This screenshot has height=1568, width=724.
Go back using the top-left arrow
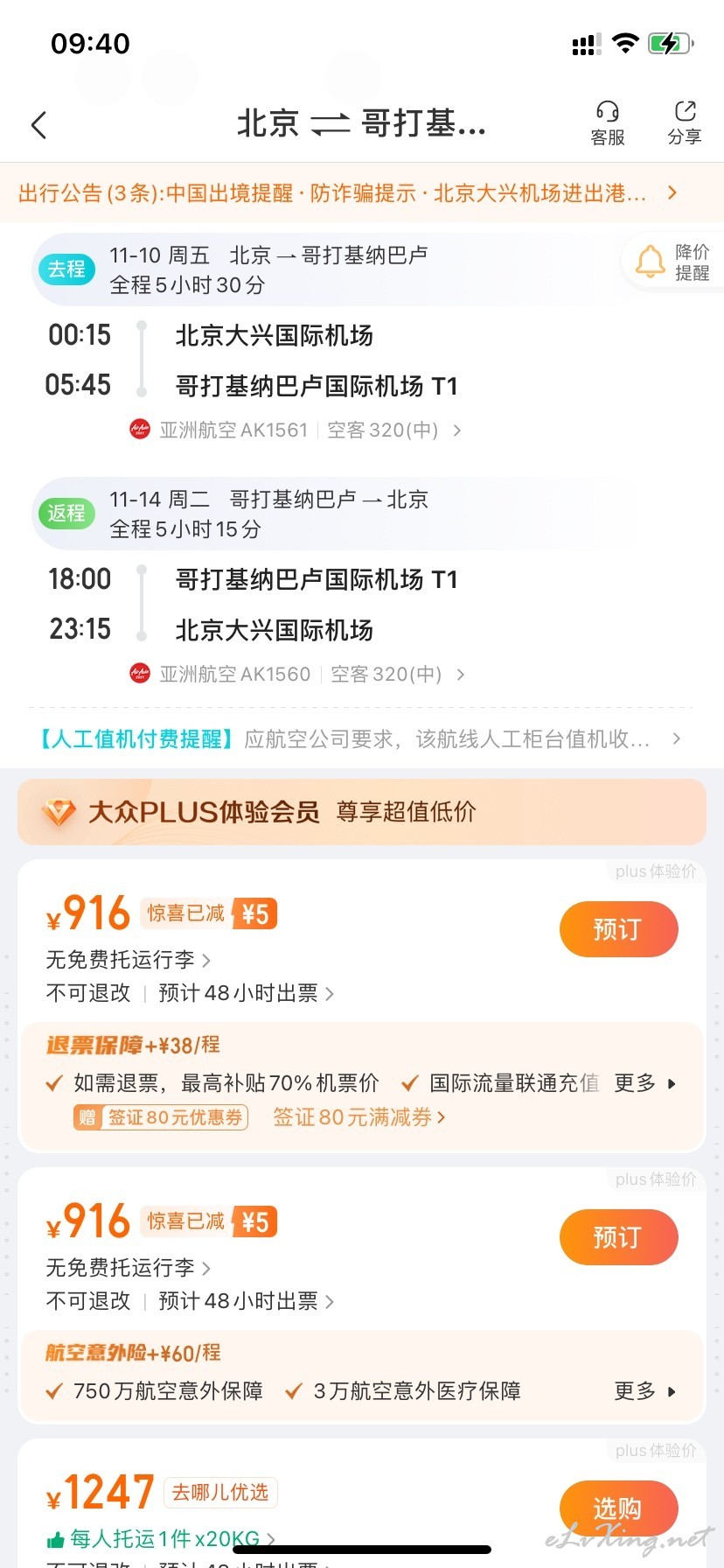tap(38, 125)
